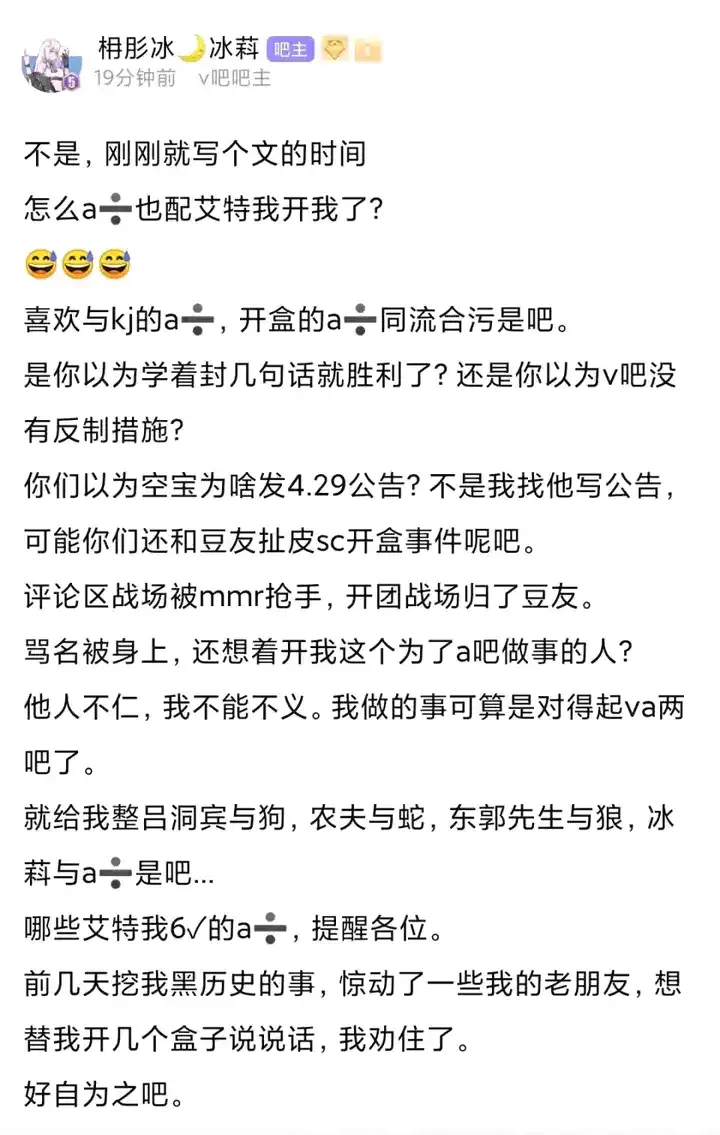
Task: Tap the 吧主 badge beside the username
Action: point(291,48)
